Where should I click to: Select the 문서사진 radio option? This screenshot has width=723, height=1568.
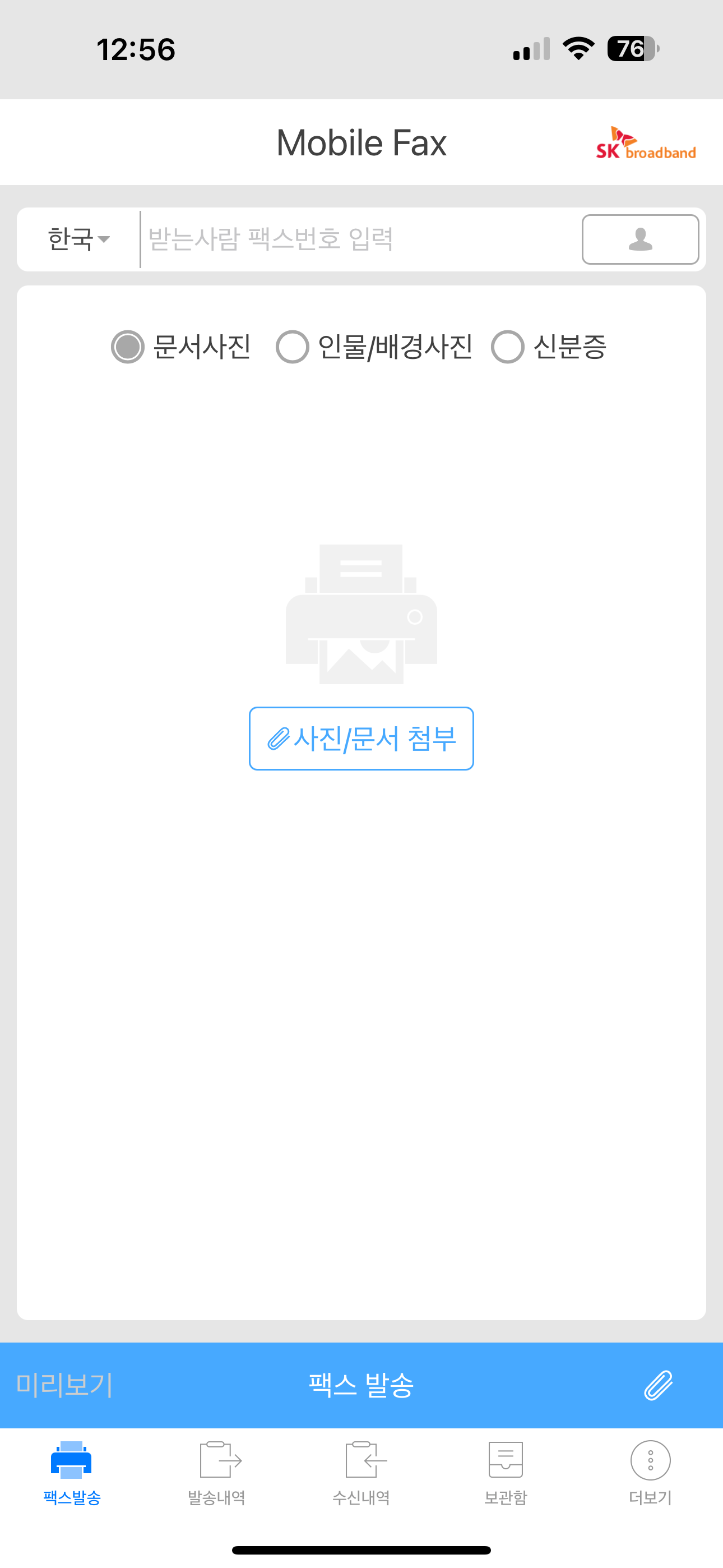click(128, 348)
